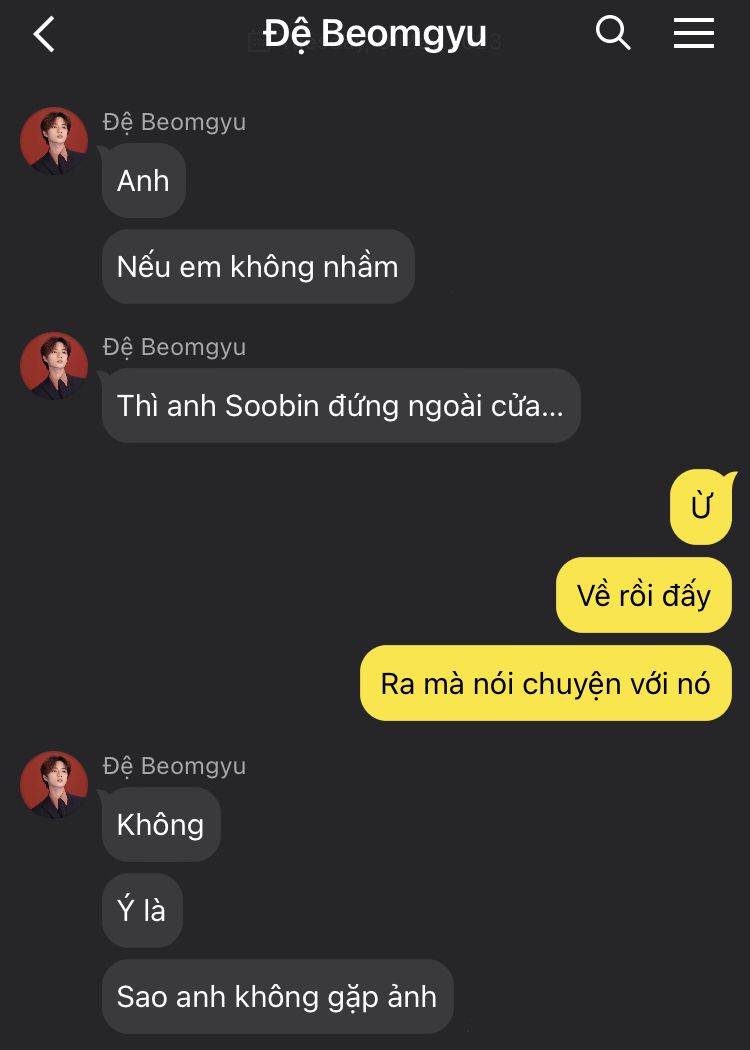The height and width of the screenshot is (1050, 750).
Task: Open the chat menu icon
Action: click(693, 34)
